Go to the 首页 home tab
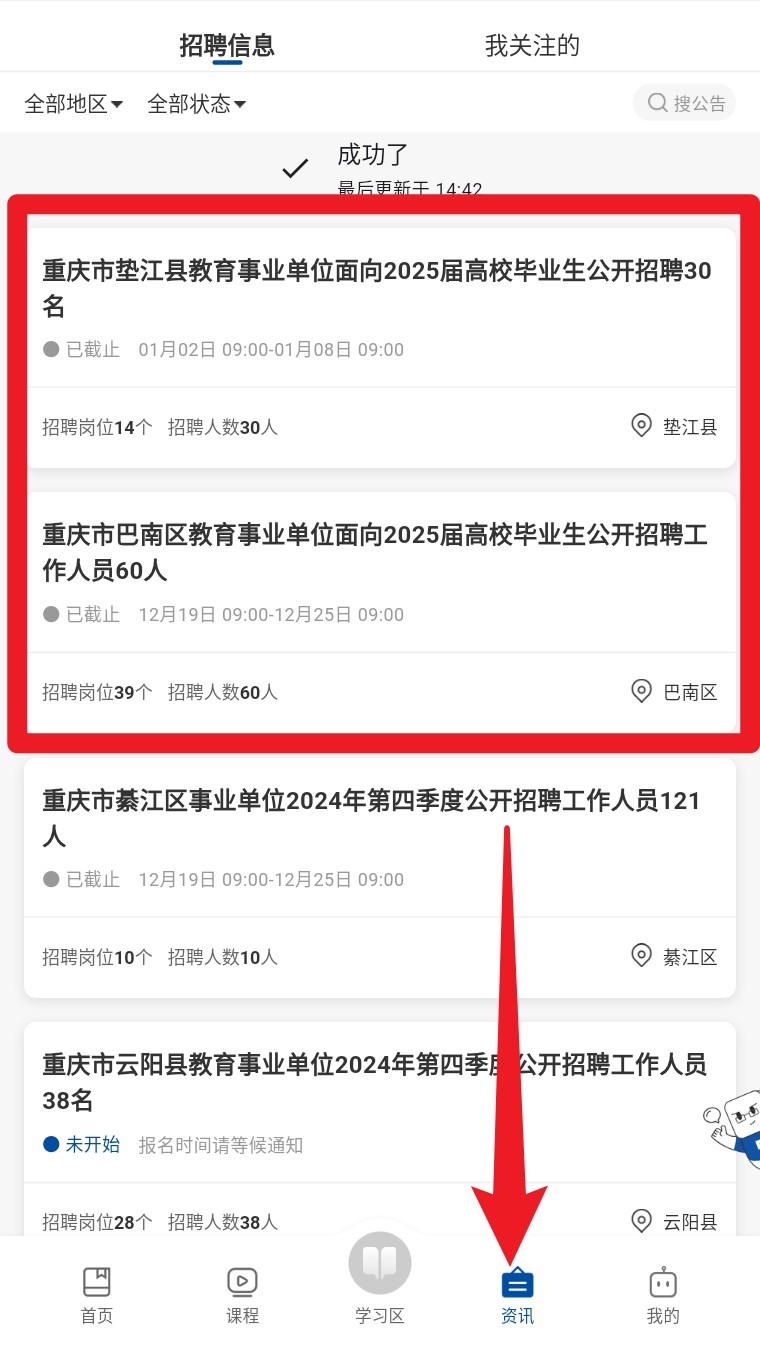This screenshot has height=1355, width=760. [x=97, y=1295]
